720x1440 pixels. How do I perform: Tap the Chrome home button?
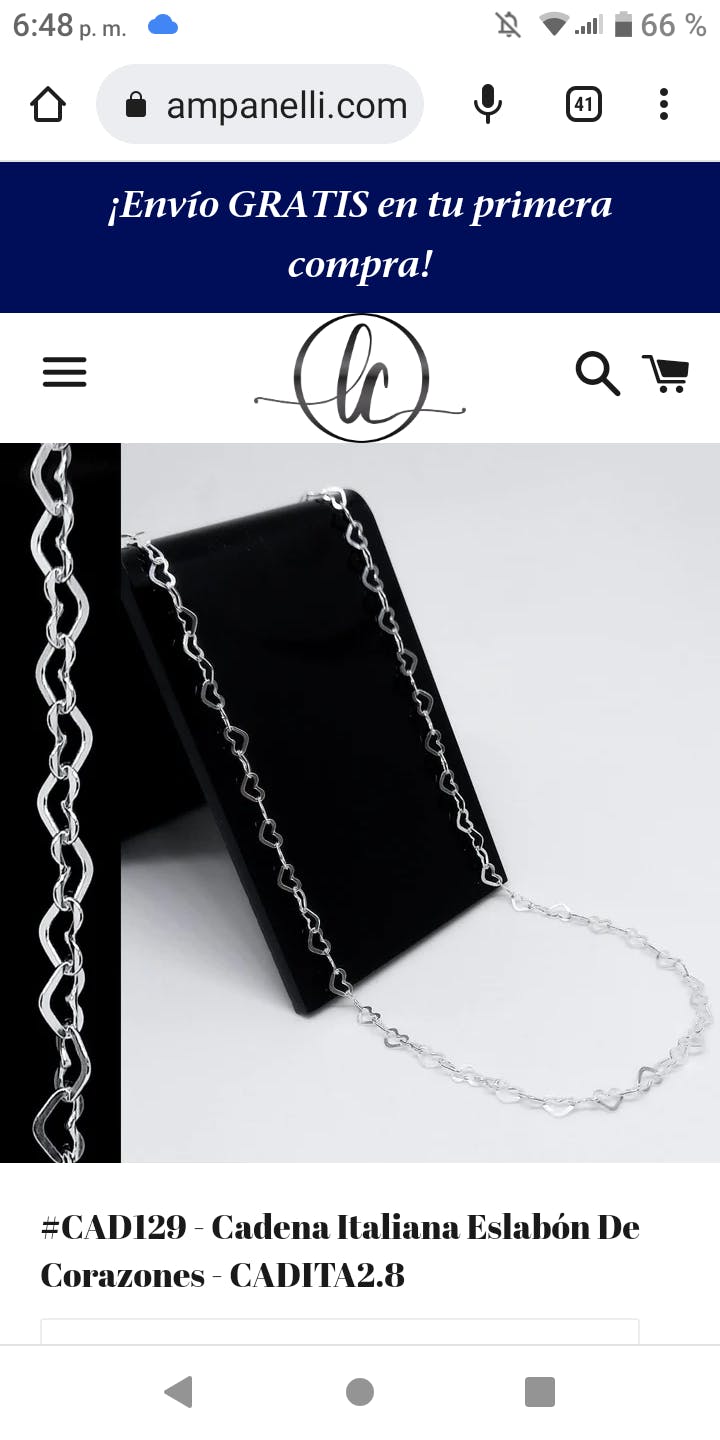click(48, 105)
